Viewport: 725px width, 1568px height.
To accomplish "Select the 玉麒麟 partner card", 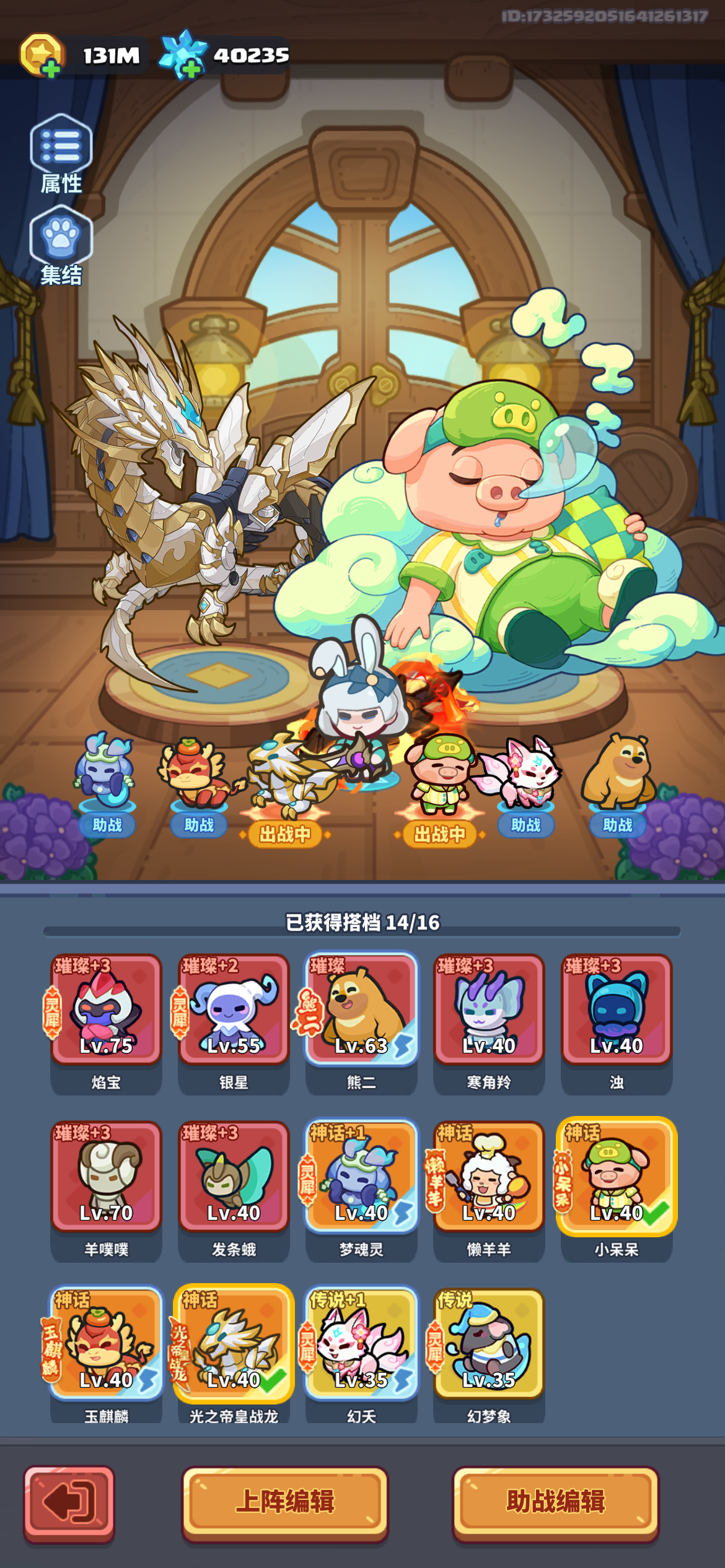I will click(106, 1356).
